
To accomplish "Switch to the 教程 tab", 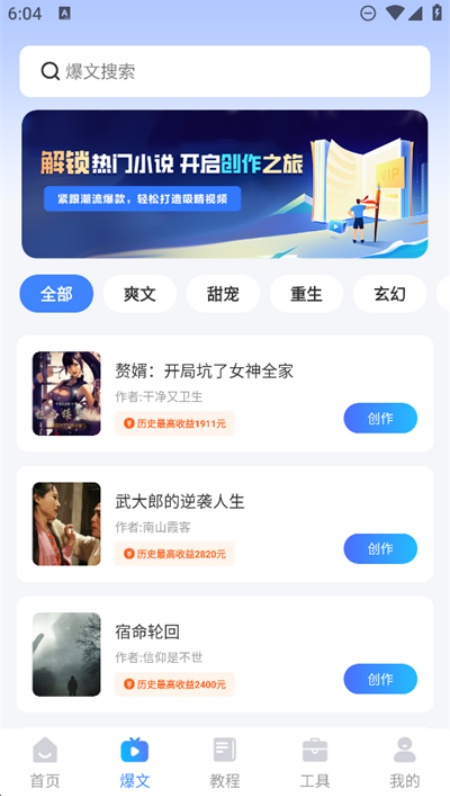I will 225,762.
